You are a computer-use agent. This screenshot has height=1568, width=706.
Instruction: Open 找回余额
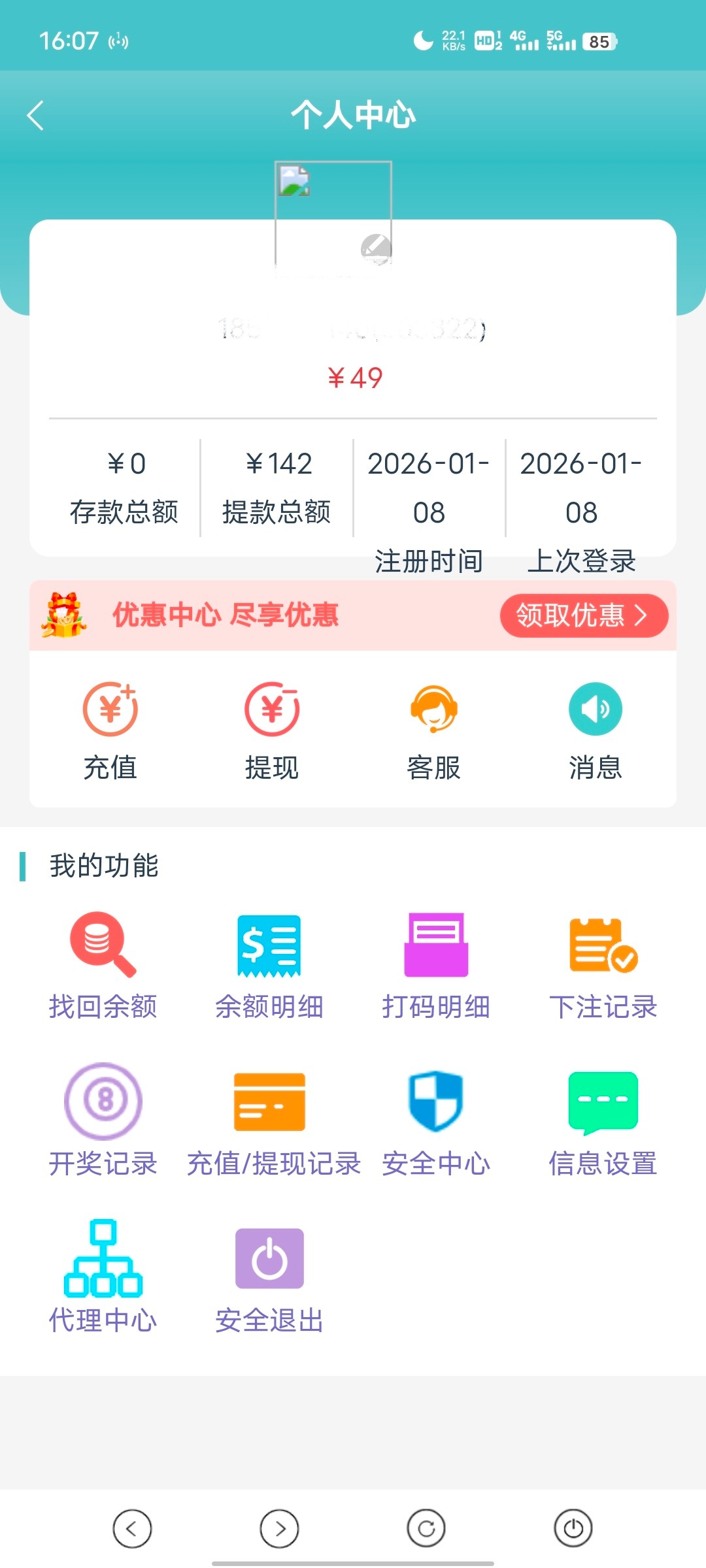point(103,965)
